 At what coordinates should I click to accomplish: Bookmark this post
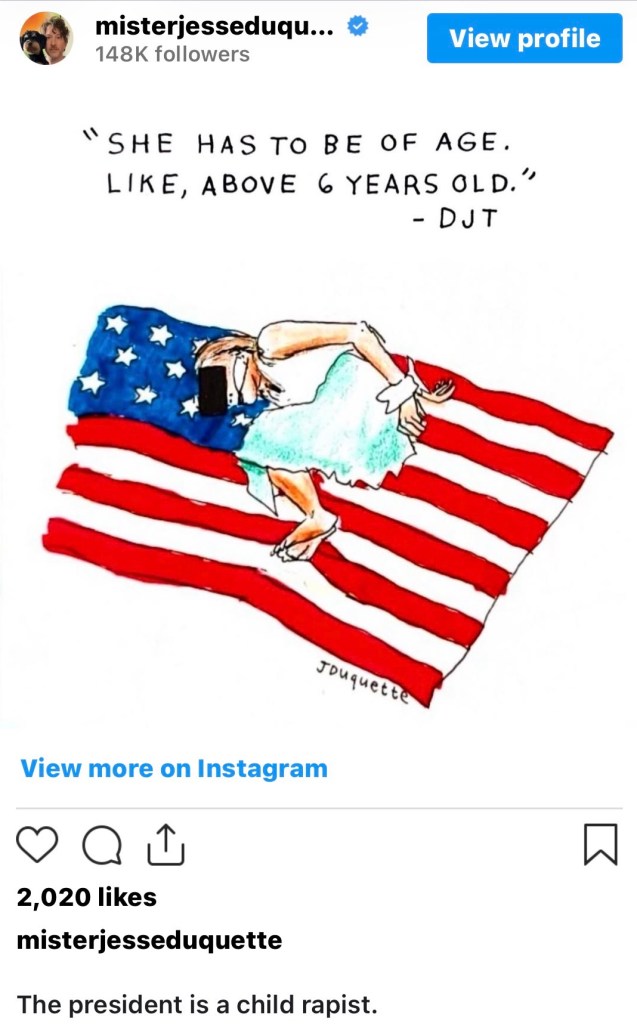pos(600,846)
